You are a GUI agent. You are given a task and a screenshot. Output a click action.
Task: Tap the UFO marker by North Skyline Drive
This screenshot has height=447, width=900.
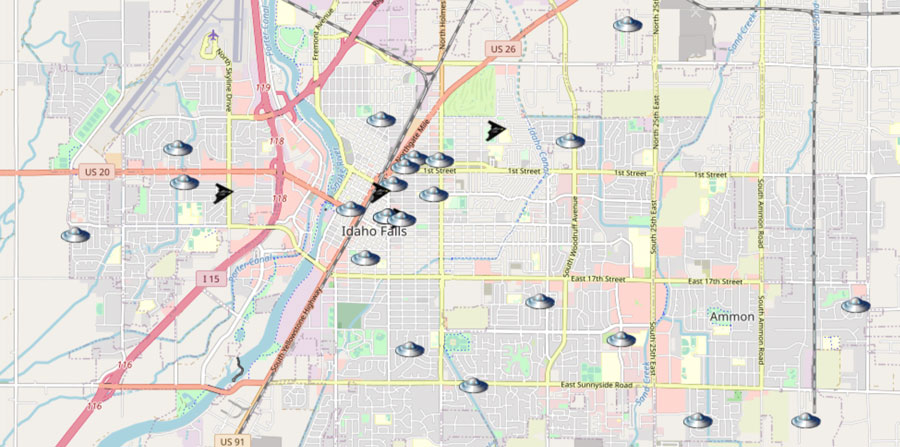click(178, 148)
